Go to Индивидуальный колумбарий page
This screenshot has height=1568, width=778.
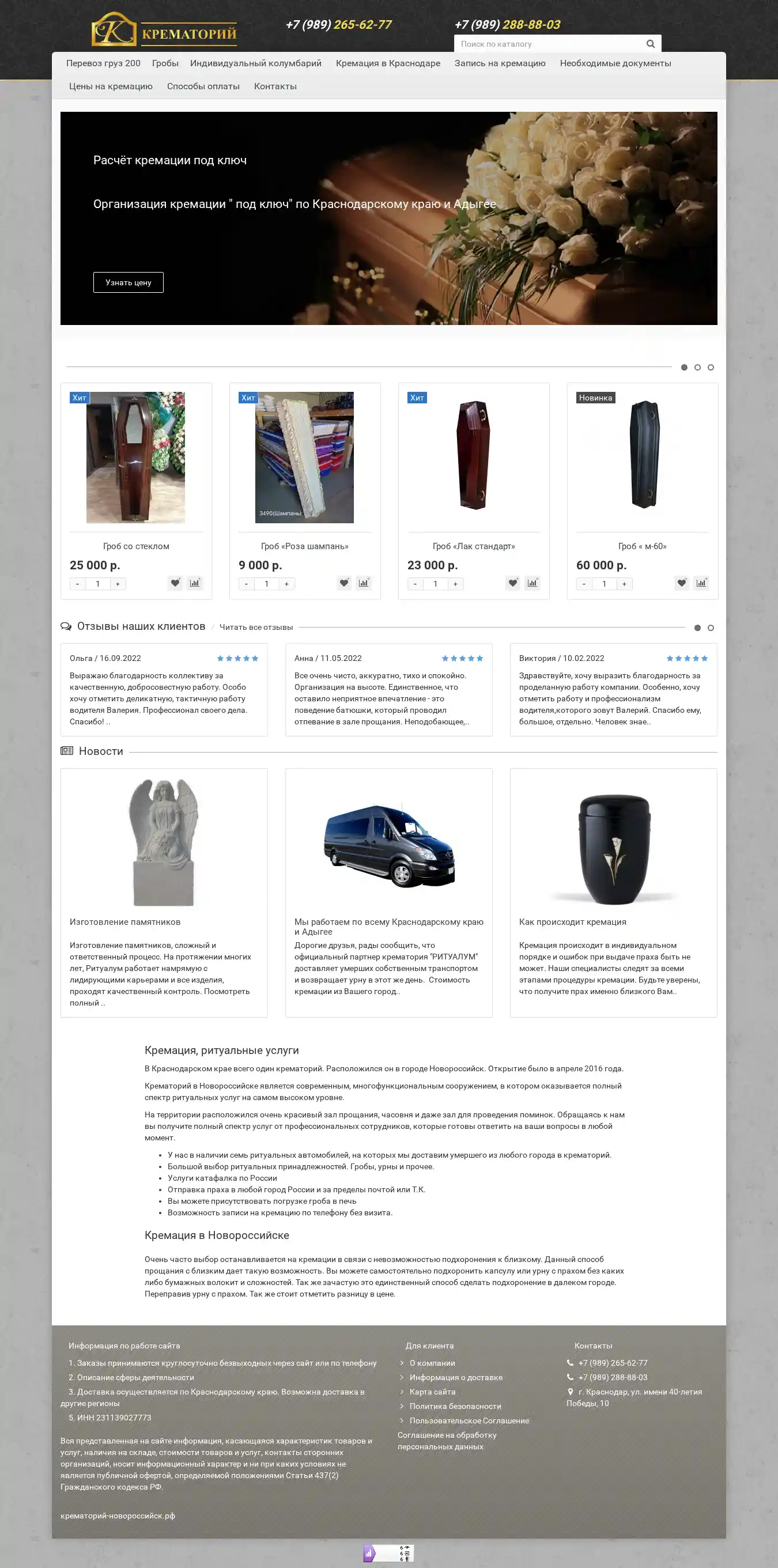[255, 63]
